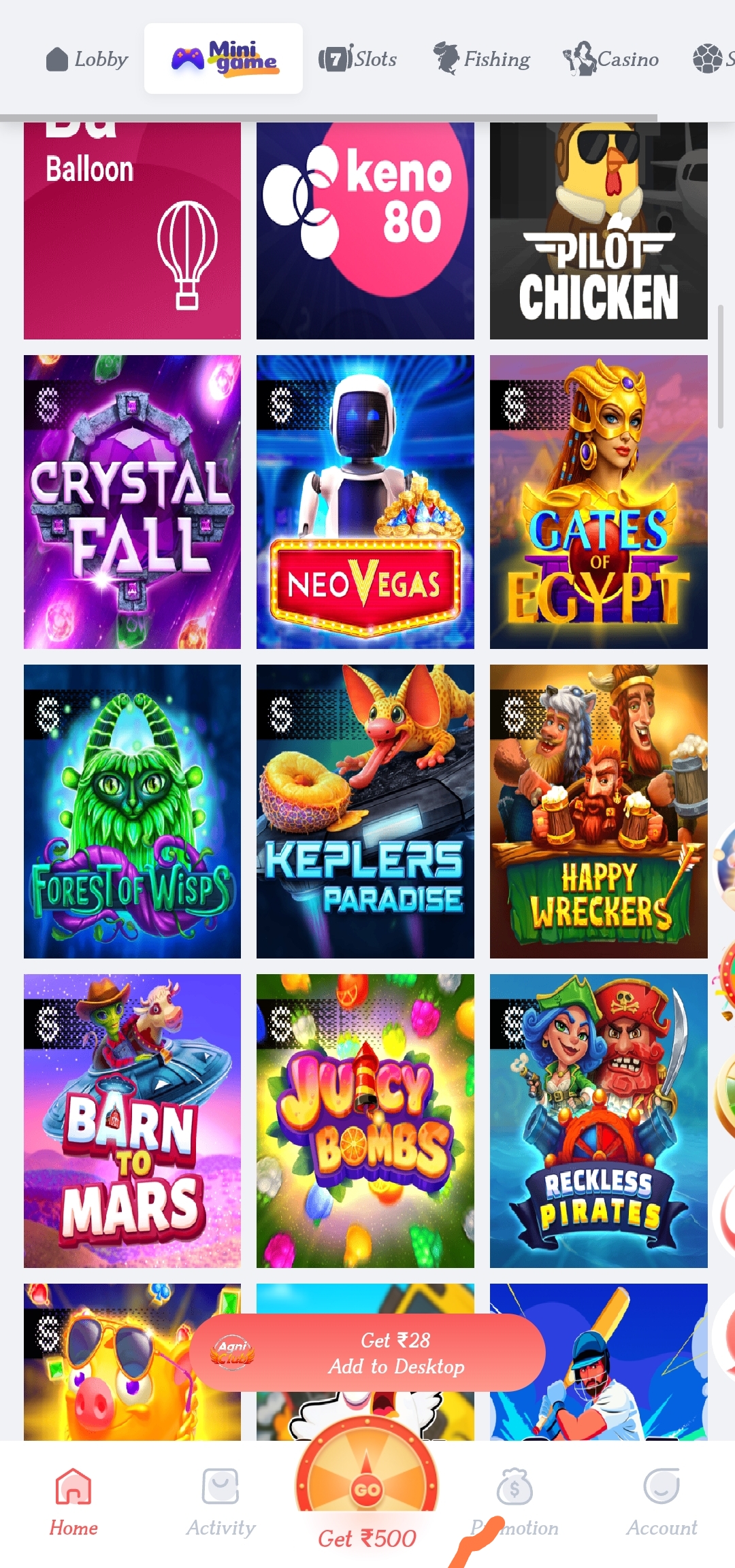
Task: Launch the Keno 80 game
Action: (365, 231)
